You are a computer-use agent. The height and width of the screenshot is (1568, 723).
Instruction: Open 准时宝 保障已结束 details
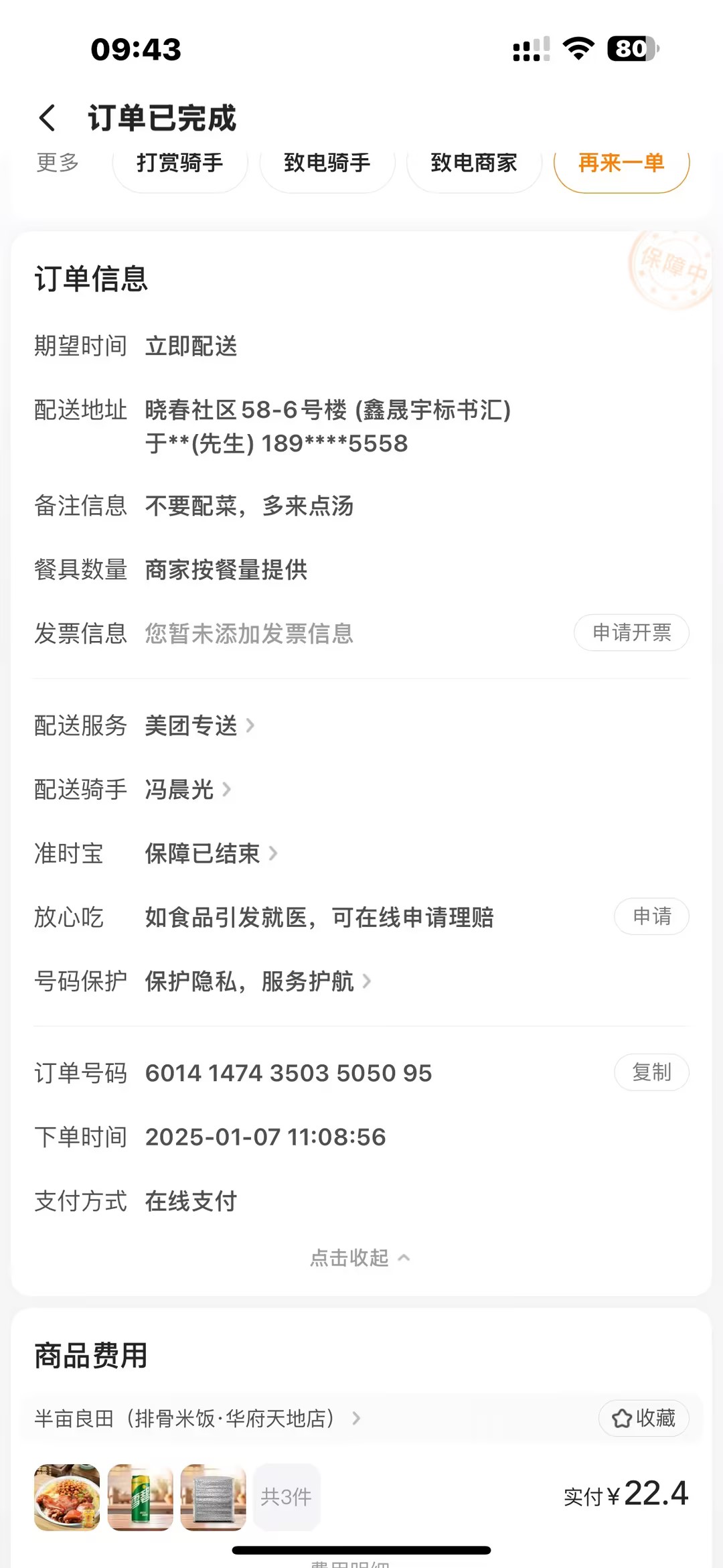pos(210,853)
